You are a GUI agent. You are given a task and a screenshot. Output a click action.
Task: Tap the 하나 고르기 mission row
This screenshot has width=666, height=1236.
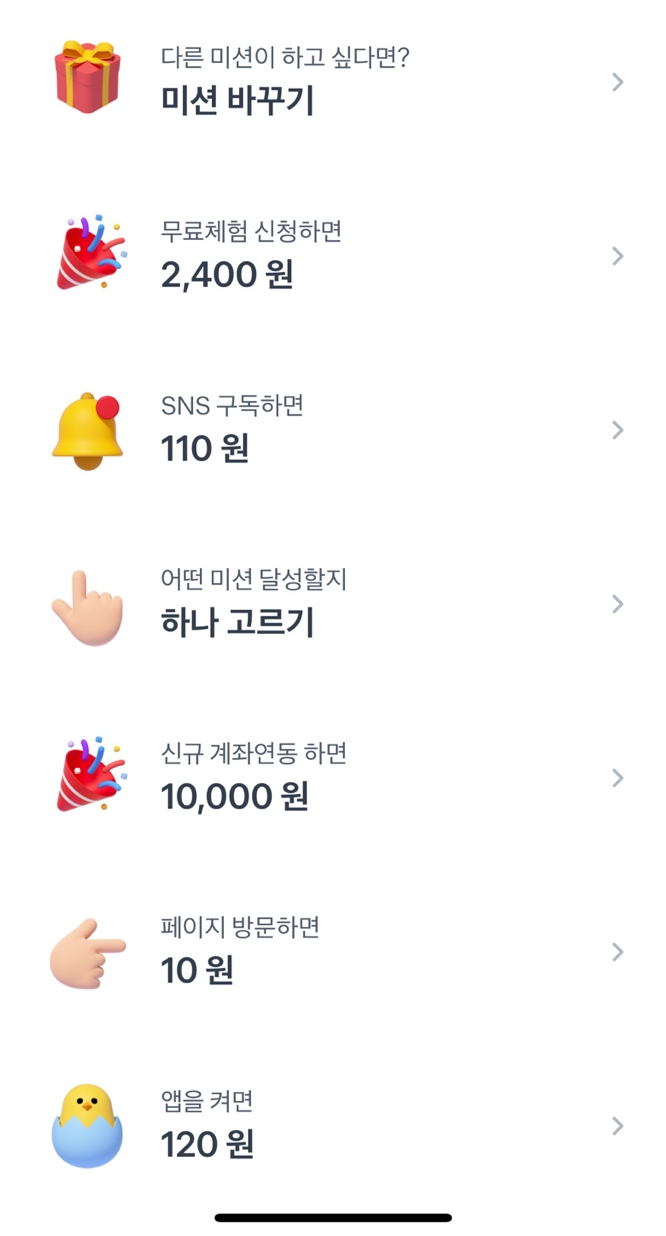(x=333, y=604)
